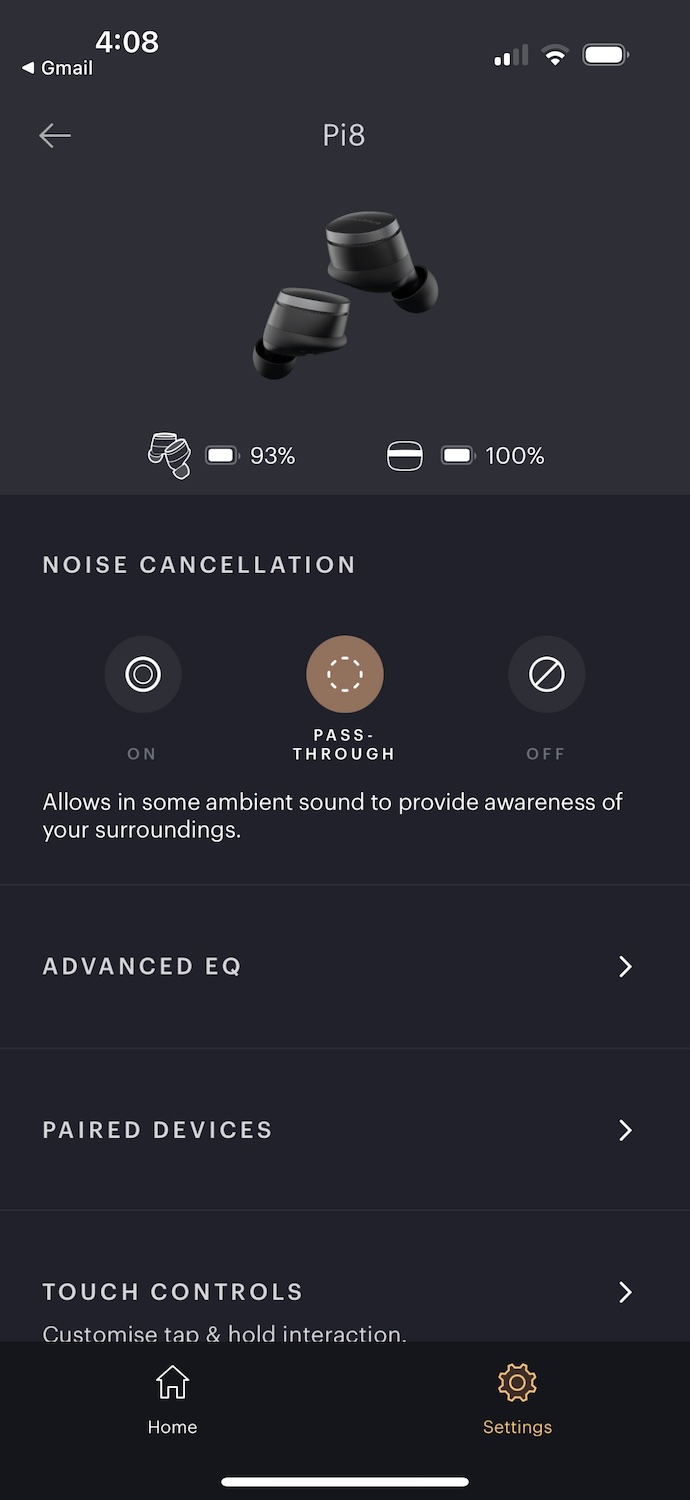This screenshot has width=690, height=1500.
Task: Go back using the arrow icon
Action: tap(55, 135)
